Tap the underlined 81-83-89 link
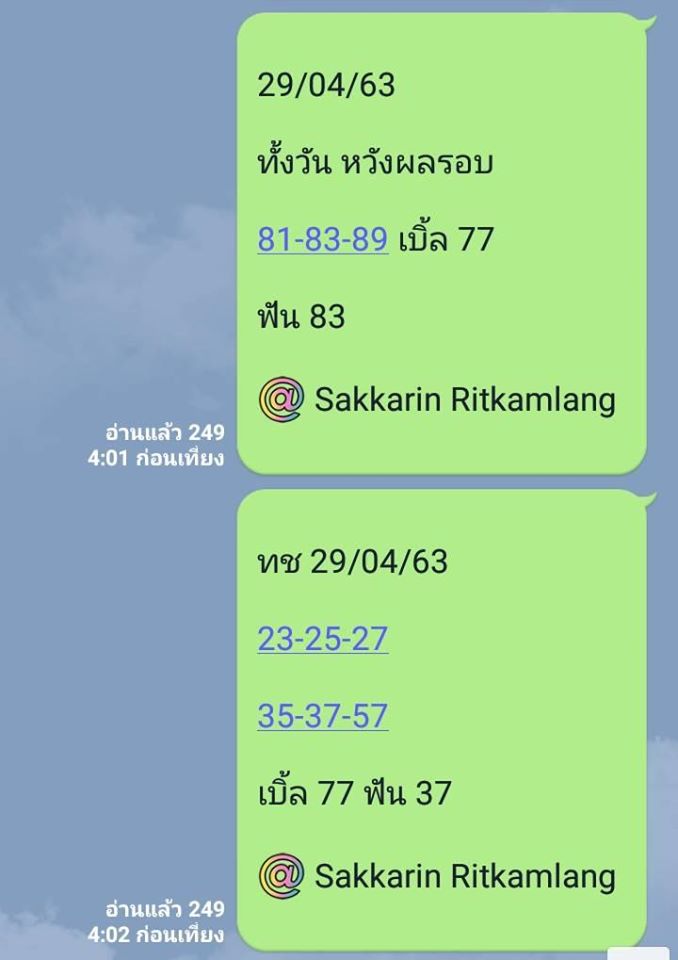This screenshot has height=960, width=678. click(x=322, y=240)
